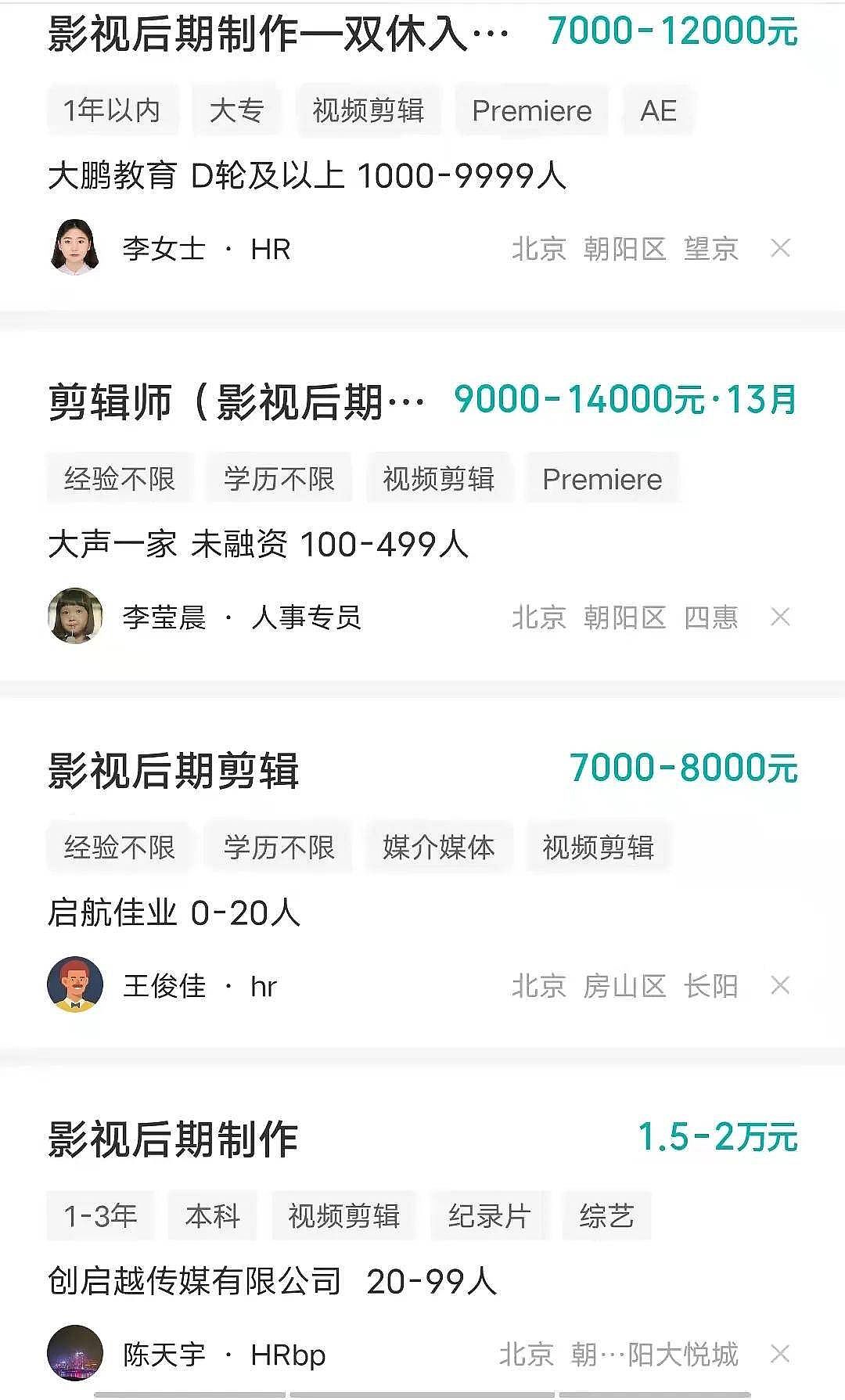Dismiss the 创启越传媒 job listing
This screenshot has height=1400, width=845.
(x=780, y=1354)
